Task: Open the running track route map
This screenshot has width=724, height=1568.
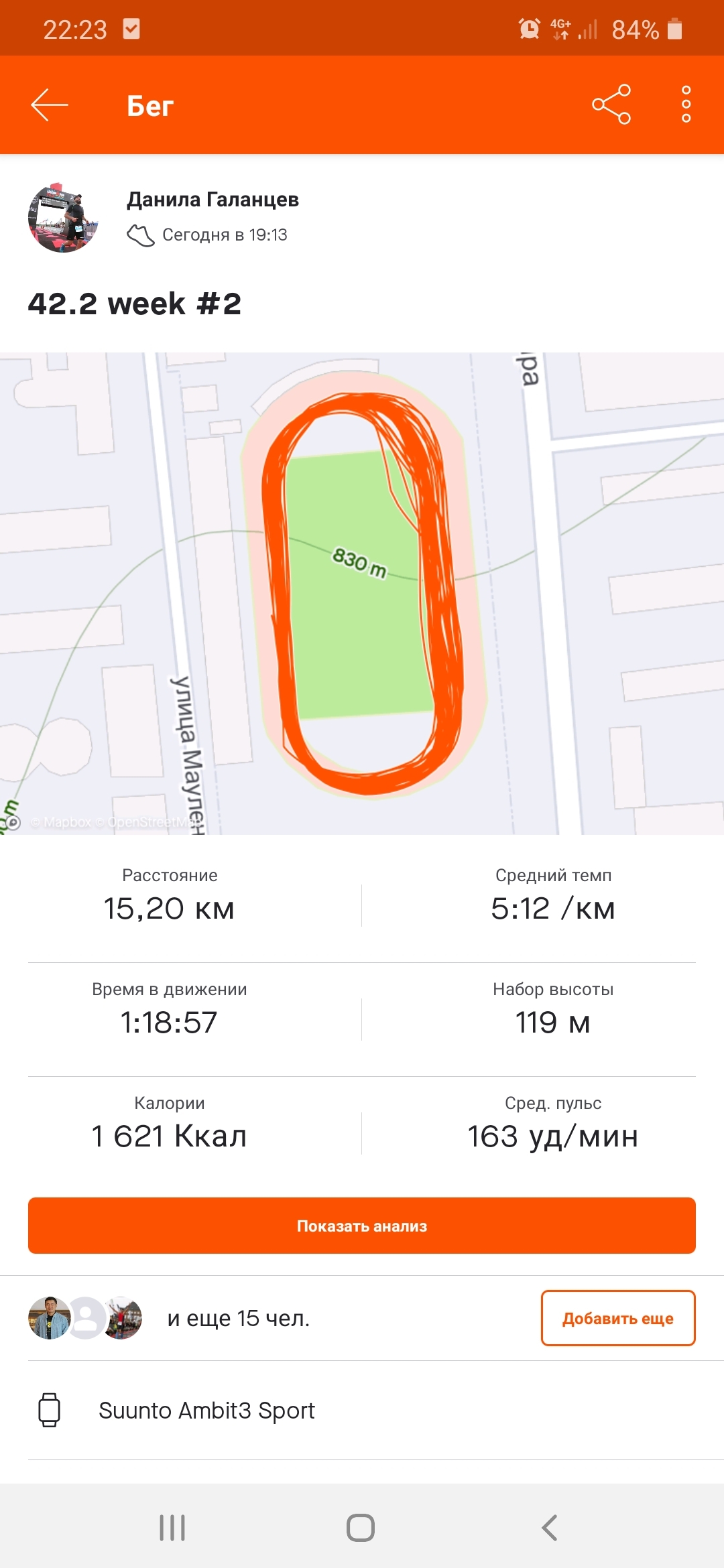Action: click(362, 593)
